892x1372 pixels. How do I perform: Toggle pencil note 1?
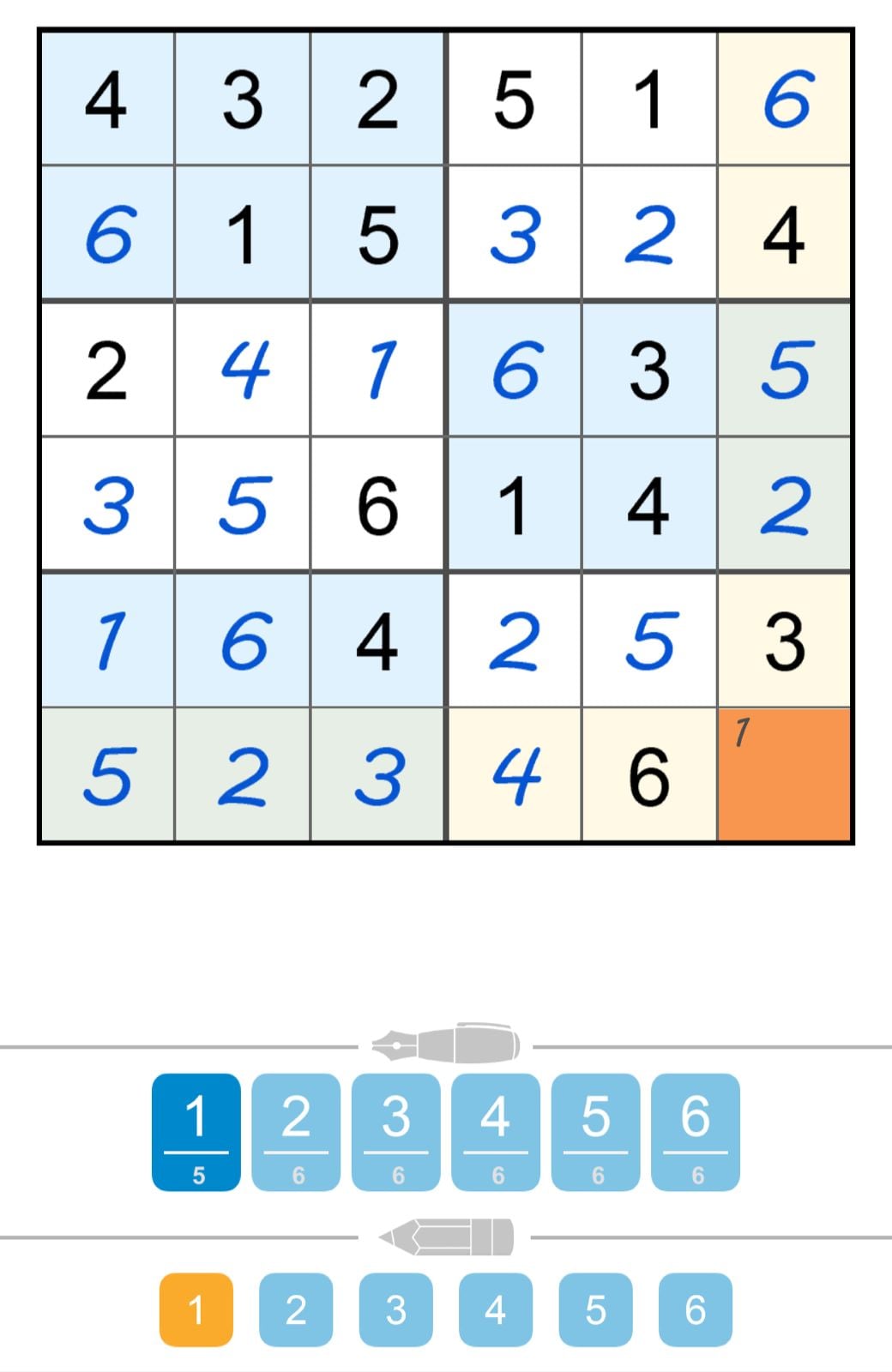[196, 1309]
